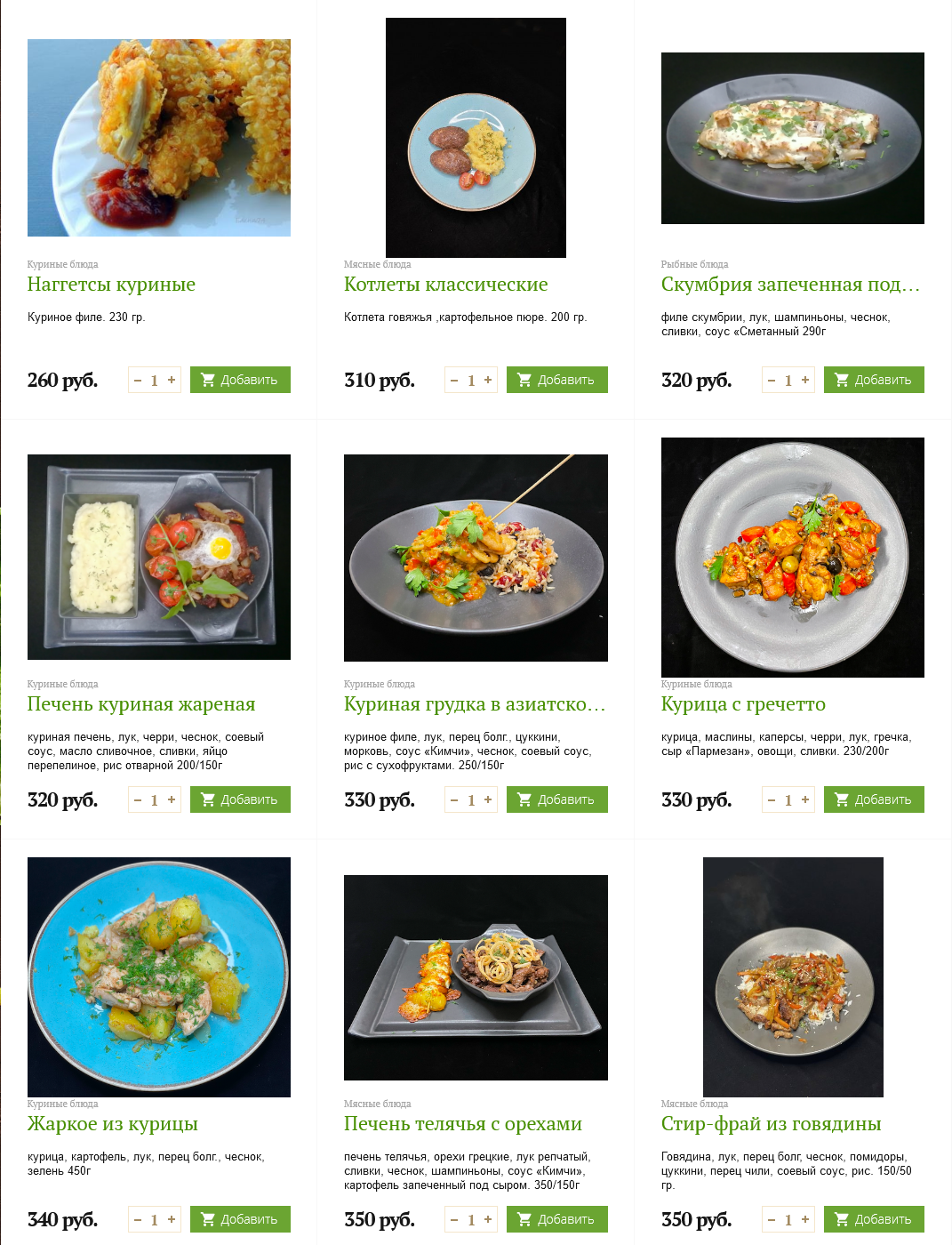Add Стир-фрай из говядины to cart

pyautogui.click(x=874, y=1219)
